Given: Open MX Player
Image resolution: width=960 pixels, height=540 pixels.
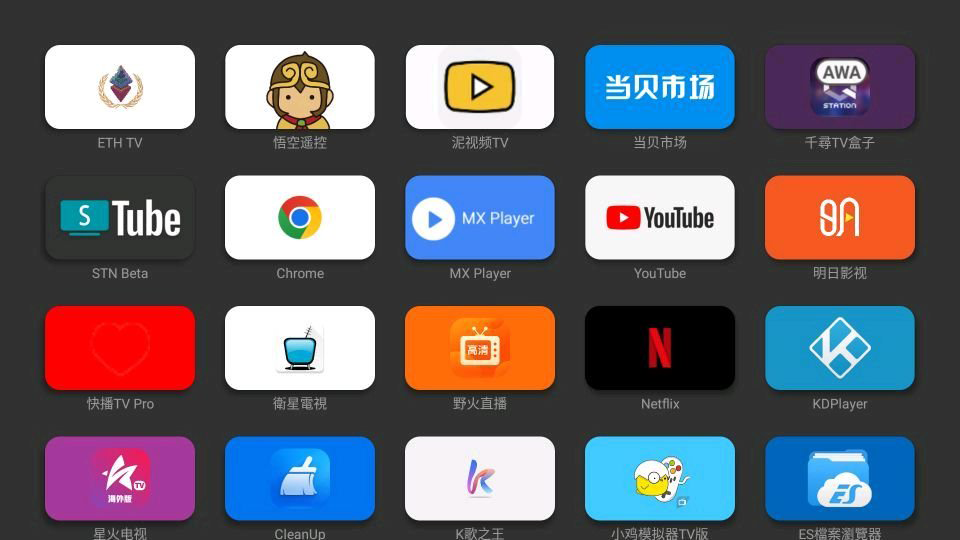Looking at the screenshot, I should click(480, 218).
